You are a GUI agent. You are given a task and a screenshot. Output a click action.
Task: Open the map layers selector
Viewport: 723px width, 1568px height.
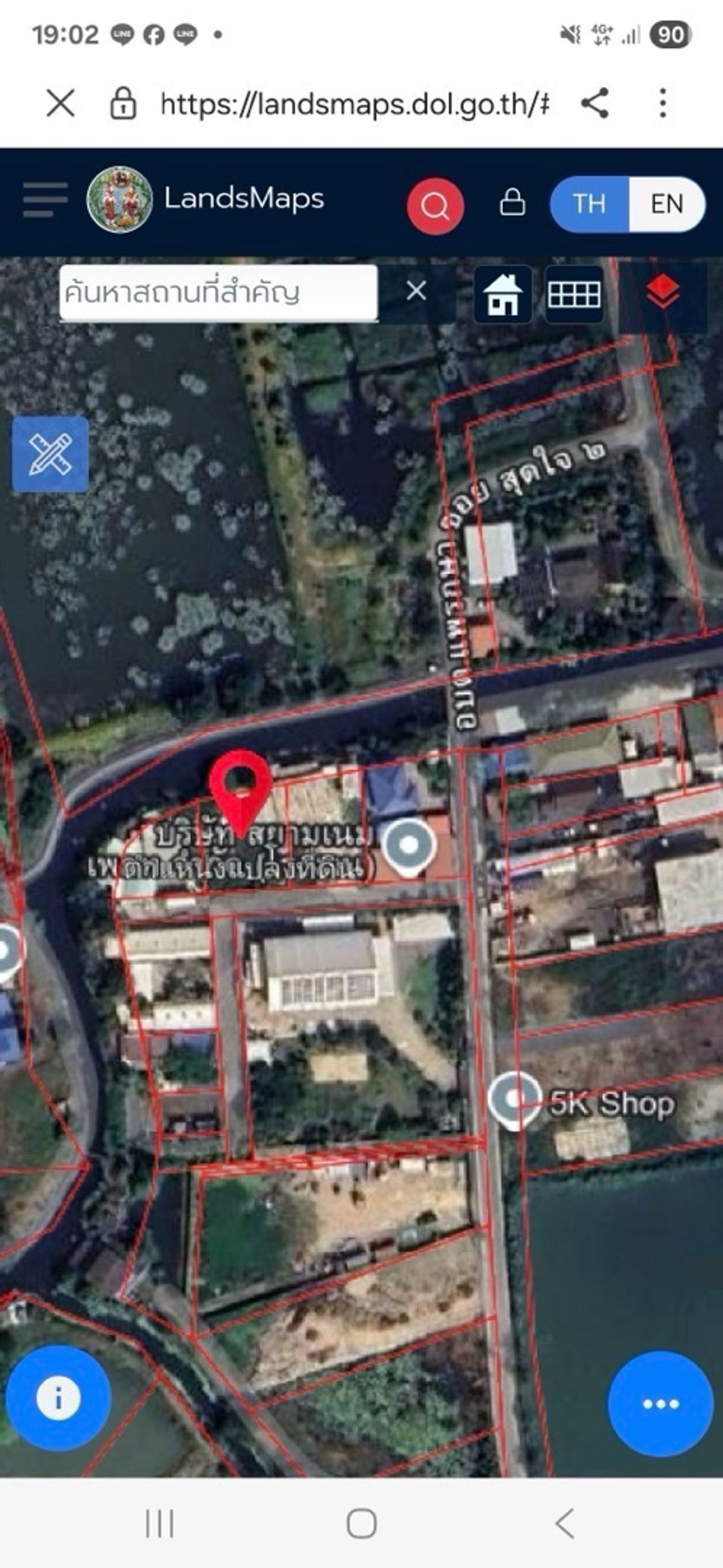tap(662, 292)
